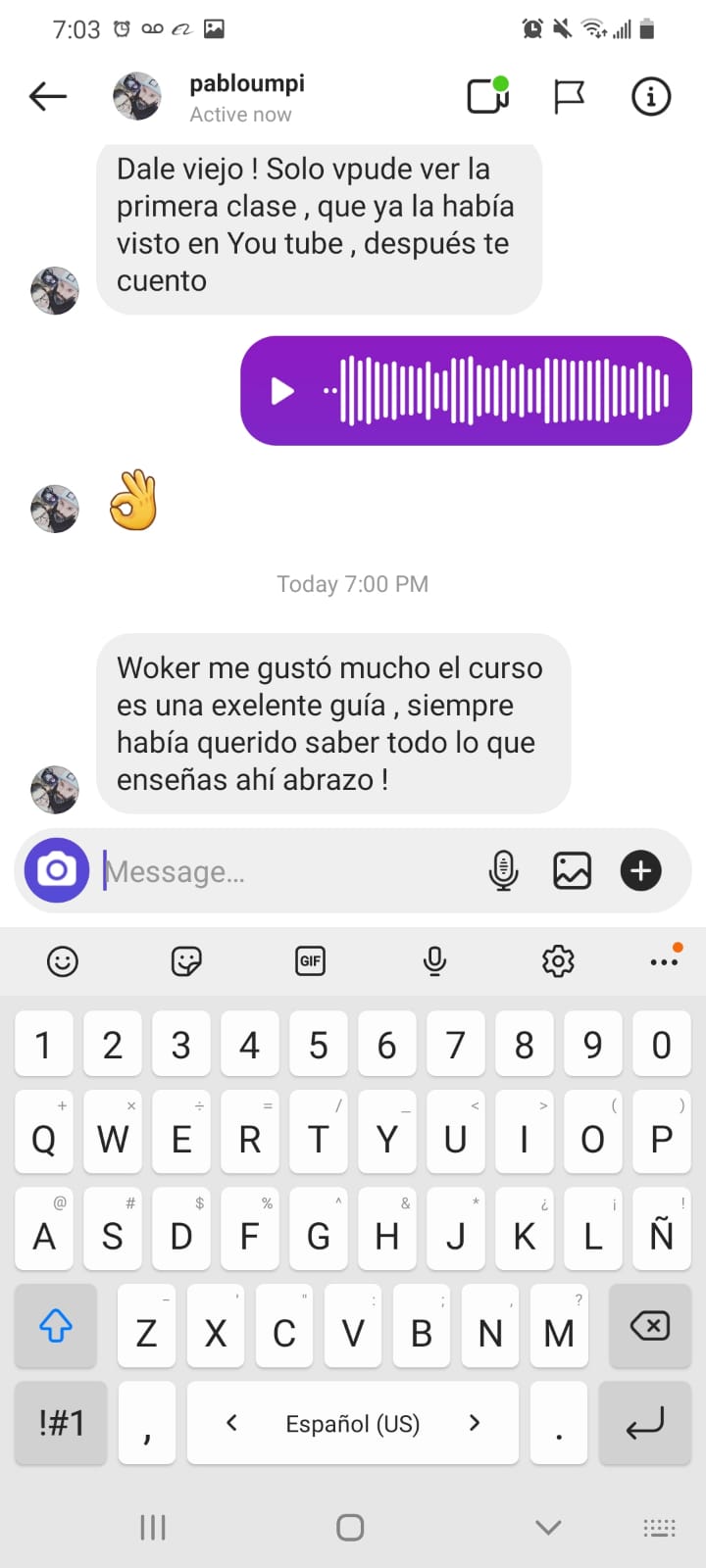Viewport: 706px width, 1568px height.
Task: Open more attachment options plus button
Action: coord(641,870)
